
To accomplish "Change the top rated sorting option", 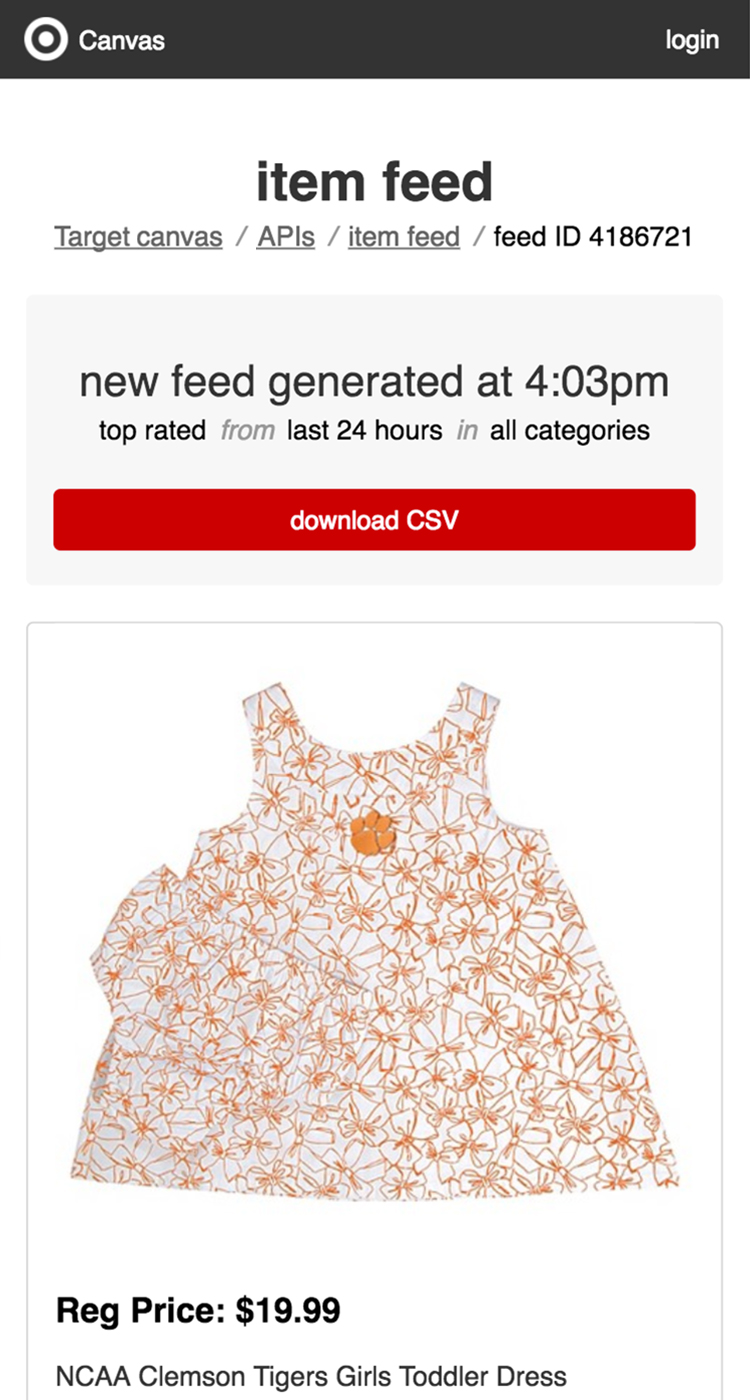I will (152, 431).
